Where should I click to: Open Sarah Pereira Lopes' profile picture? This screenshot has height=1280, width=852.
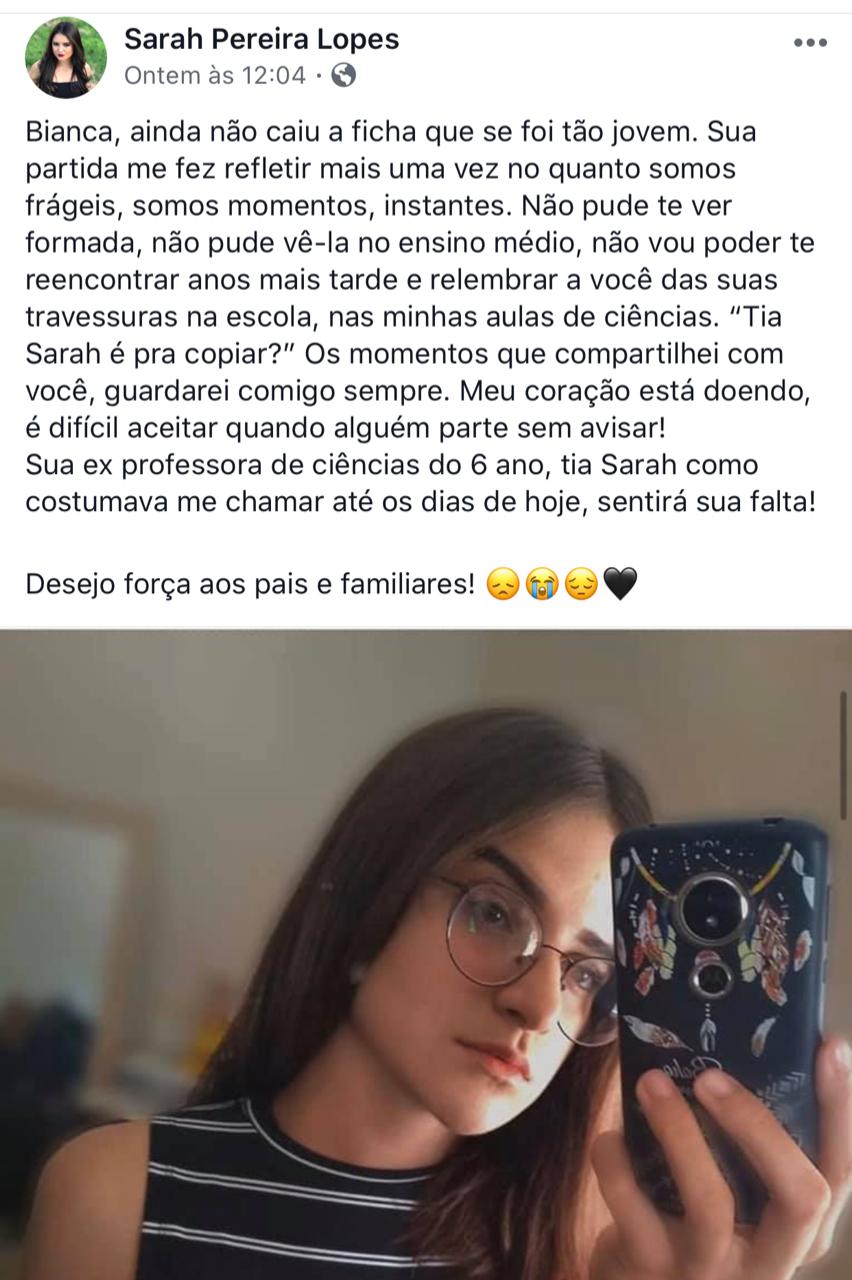(66, 57)
